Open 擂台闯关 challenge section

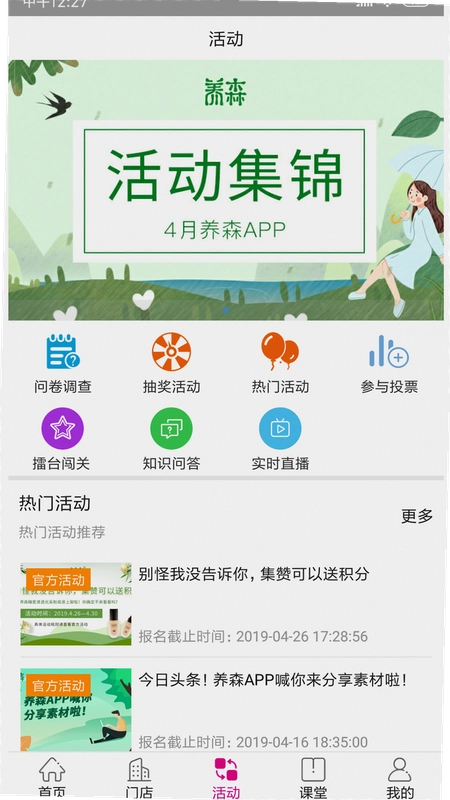point(62,439)
